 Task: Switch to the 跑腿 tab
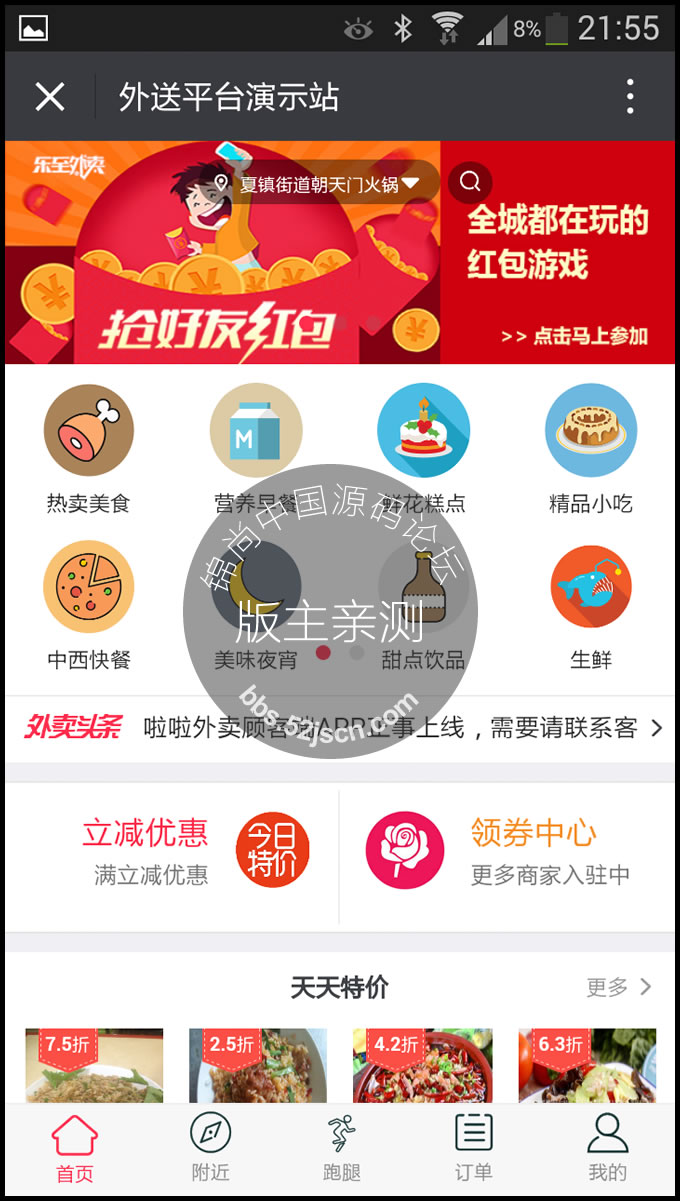(342, 1149)
